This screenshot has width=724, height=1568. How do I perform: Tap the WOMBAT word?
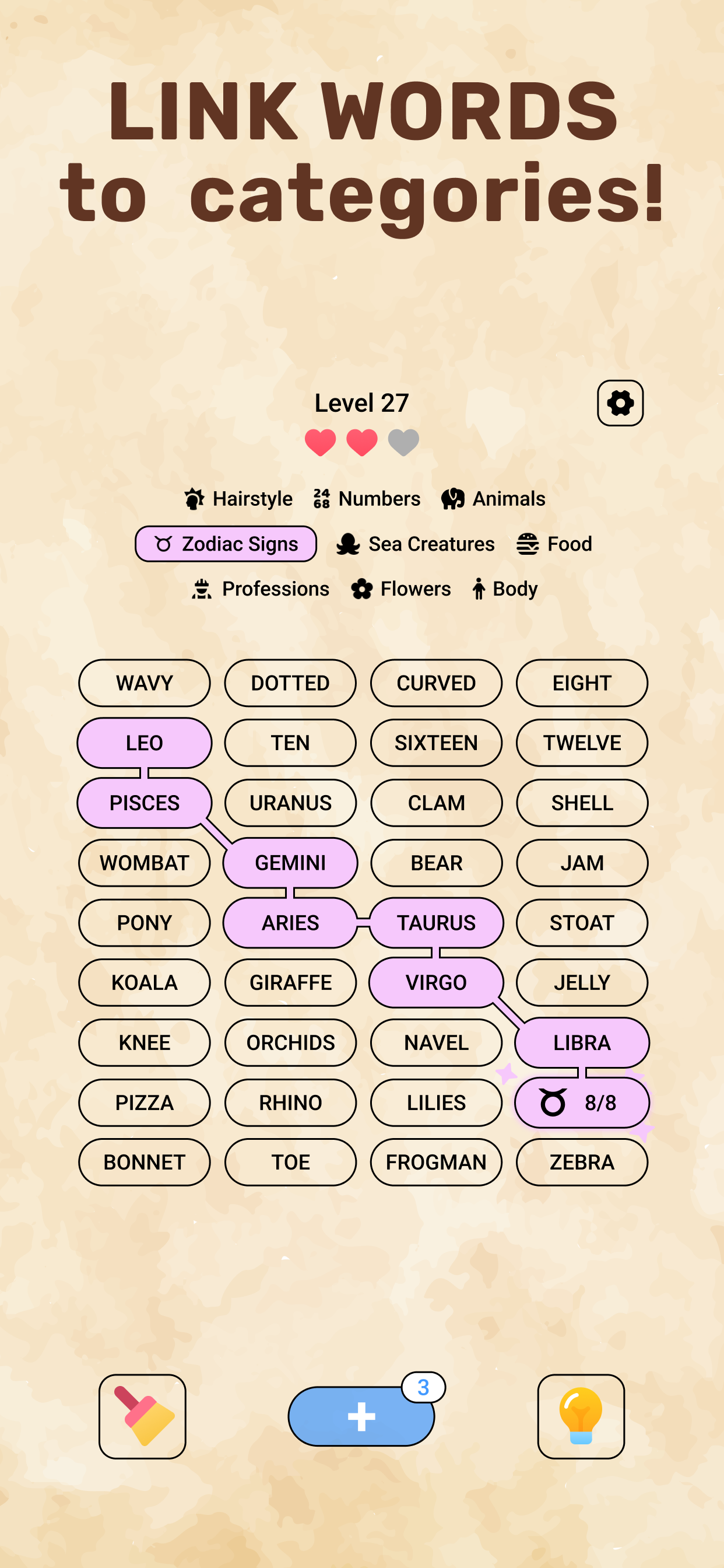tap(144, 863)
